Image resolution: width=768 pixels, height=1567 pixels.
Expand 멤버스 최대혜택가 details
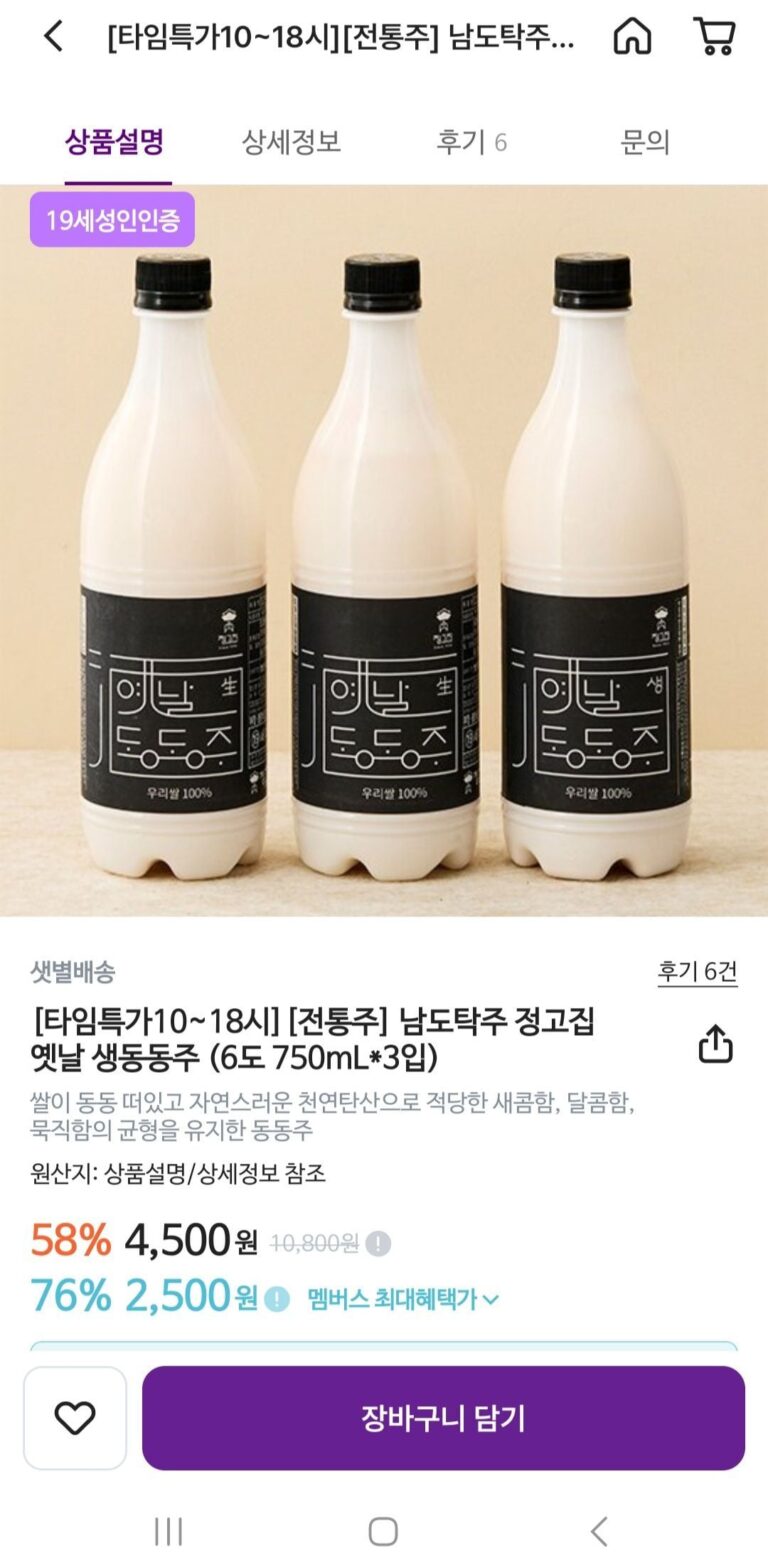pos(403,1300)
